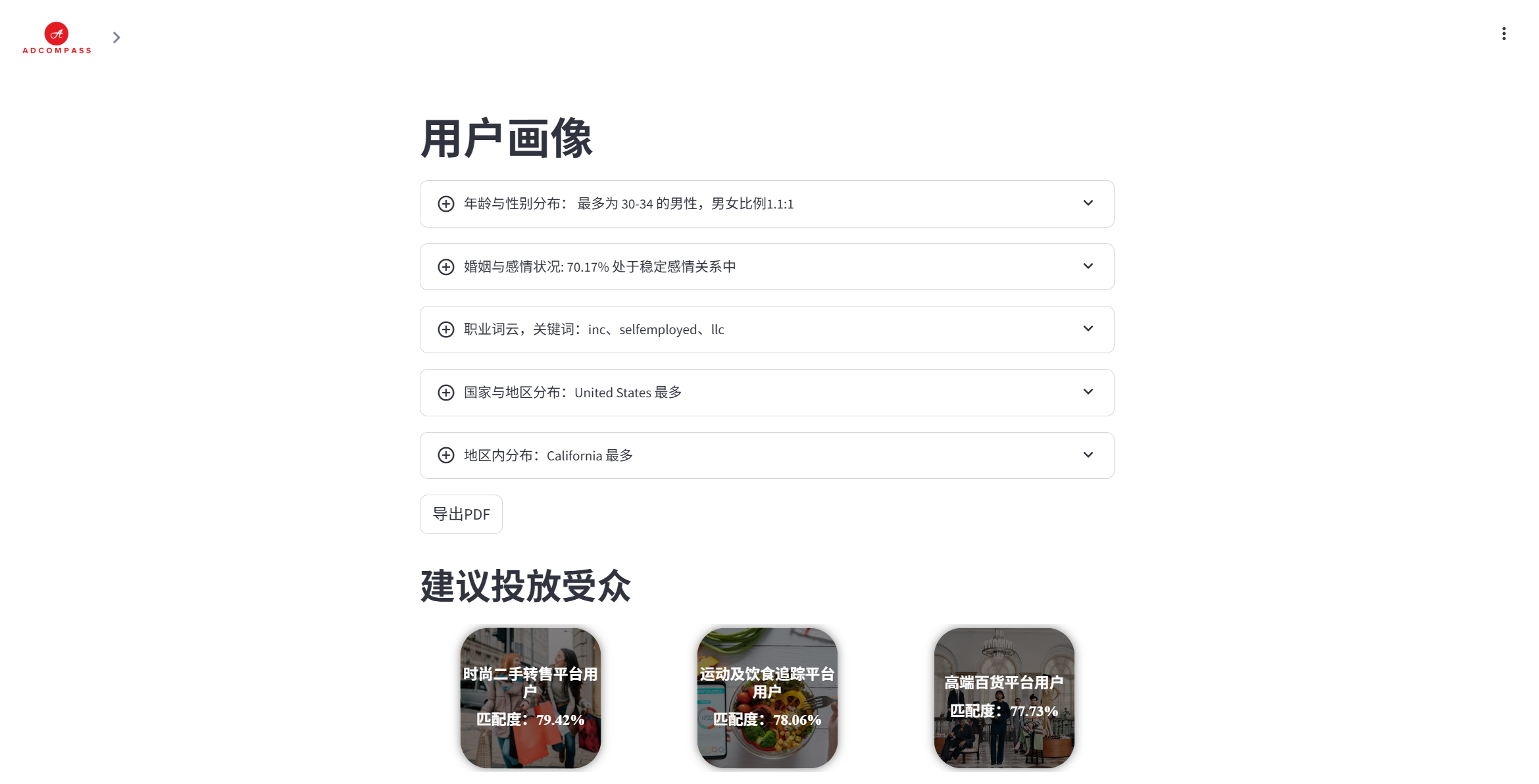Screen dimensions: 1539x784
Task: Open the three-dot overflow menu
Action: point(1503,34)
